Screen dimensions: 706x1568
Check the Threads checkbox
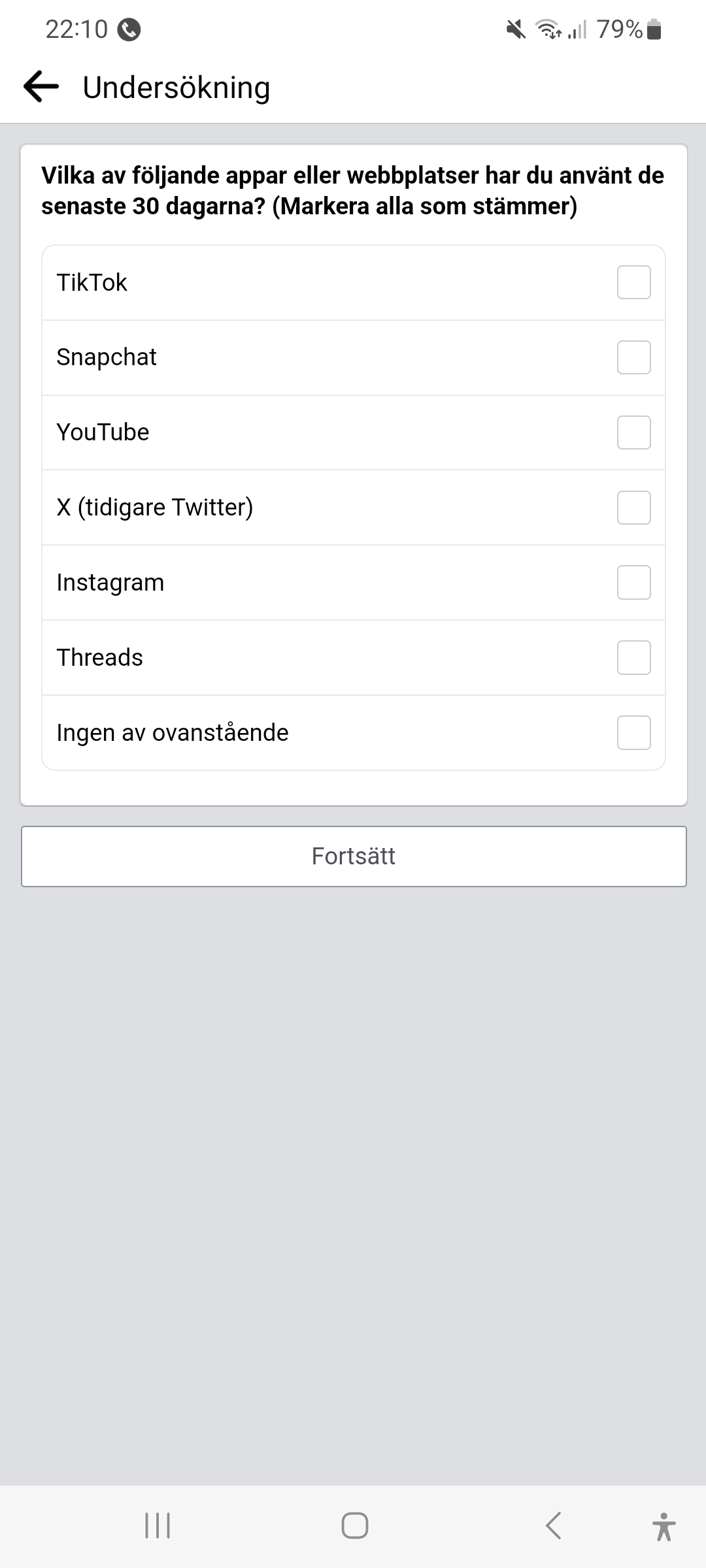[x=633, y=657]
